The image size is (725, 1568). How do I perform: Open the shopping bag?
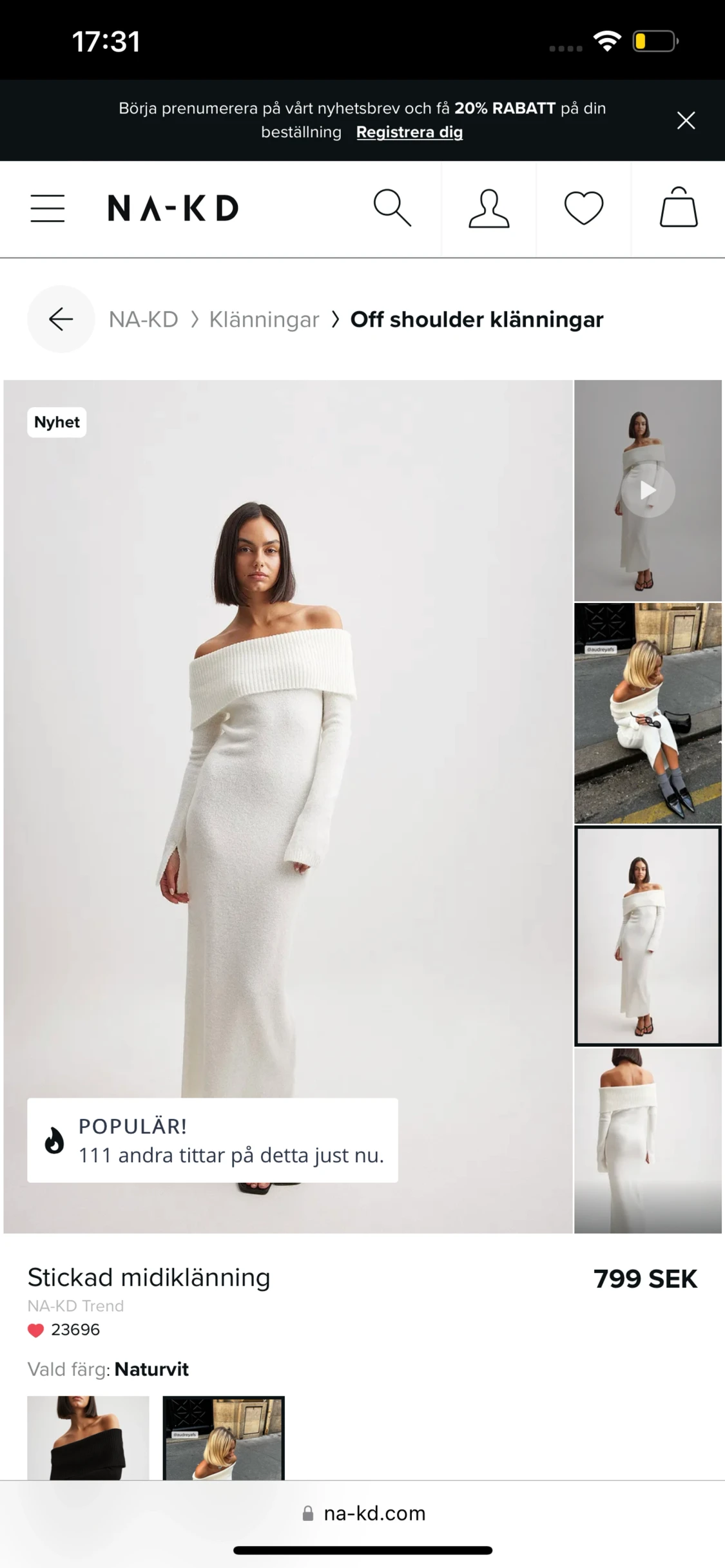click(x=678, y=208)
